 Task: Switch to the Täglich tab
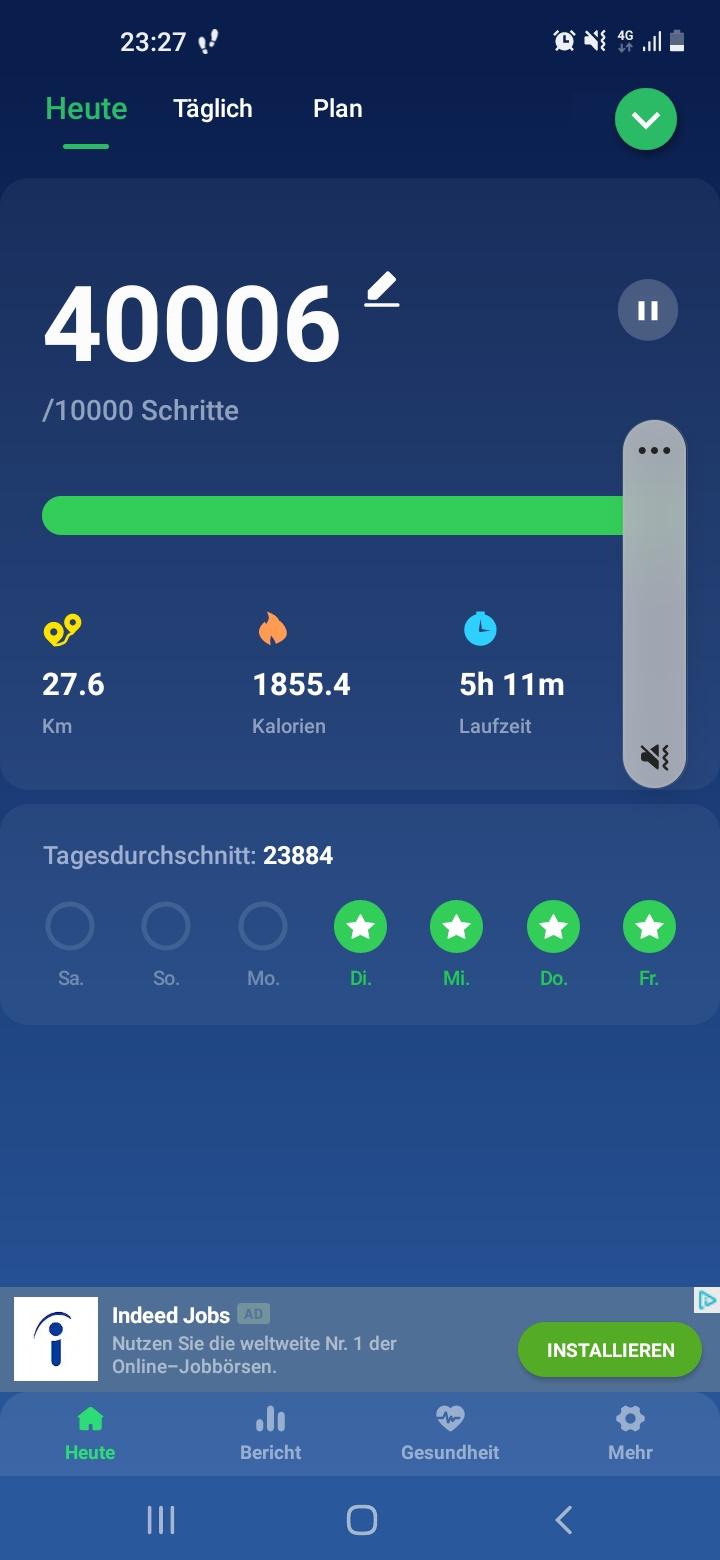pos(213,108)
